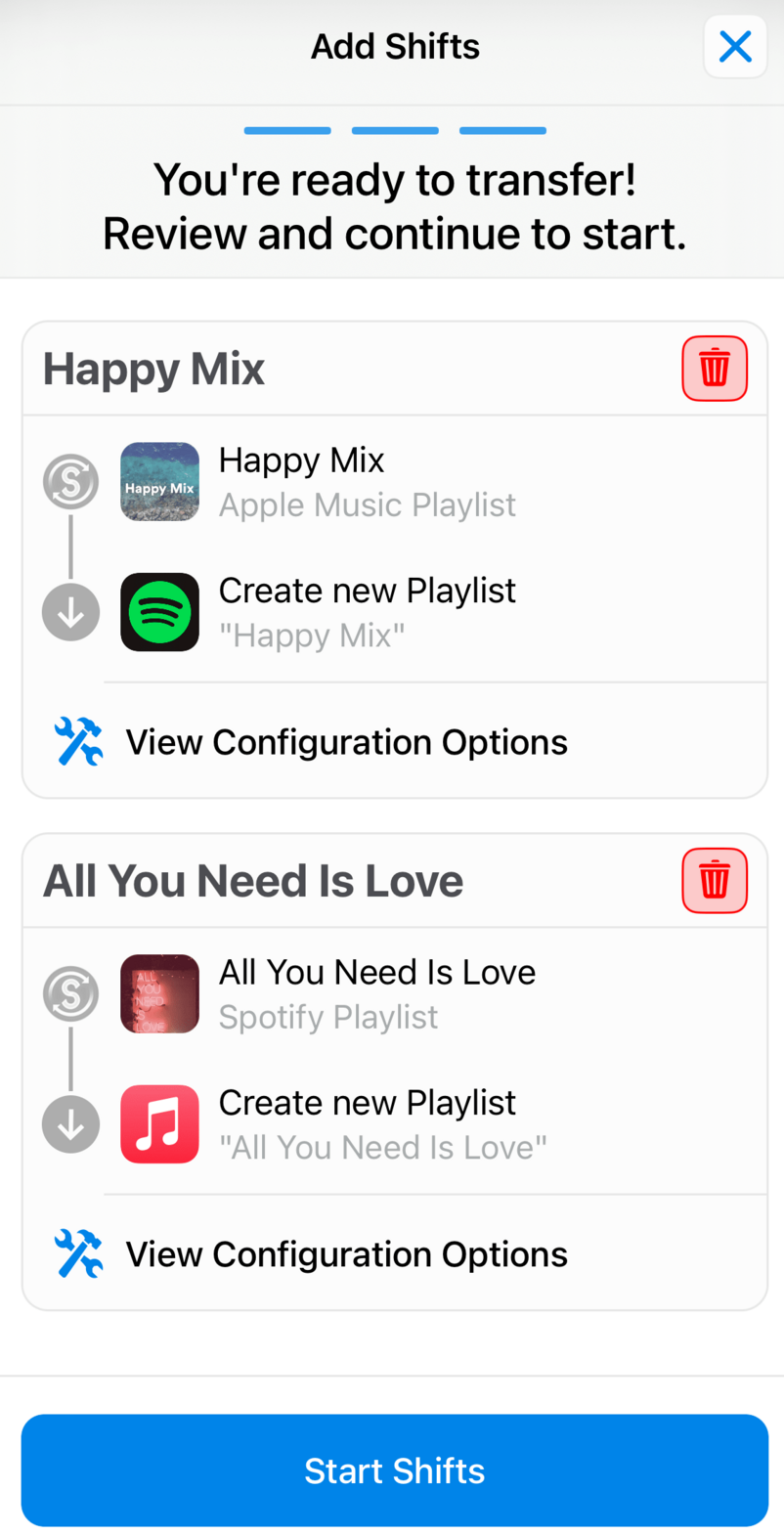This screenshot has width=784, height=1535.
Task: Close the Add Shifts dialog
Action: pyautogui.click(x=734, y=46)
